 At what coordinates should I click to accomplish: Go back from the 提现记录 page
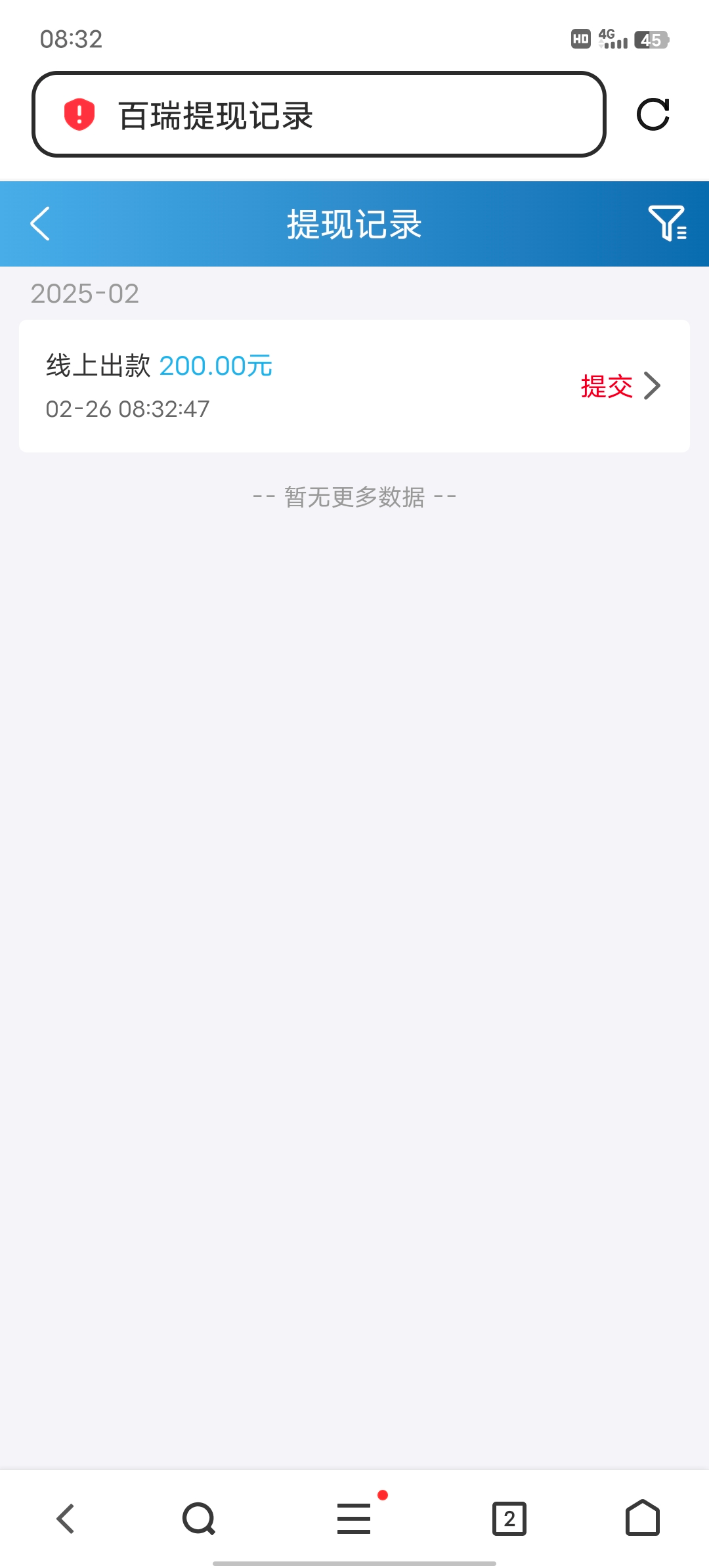click(x=41, y=224)
